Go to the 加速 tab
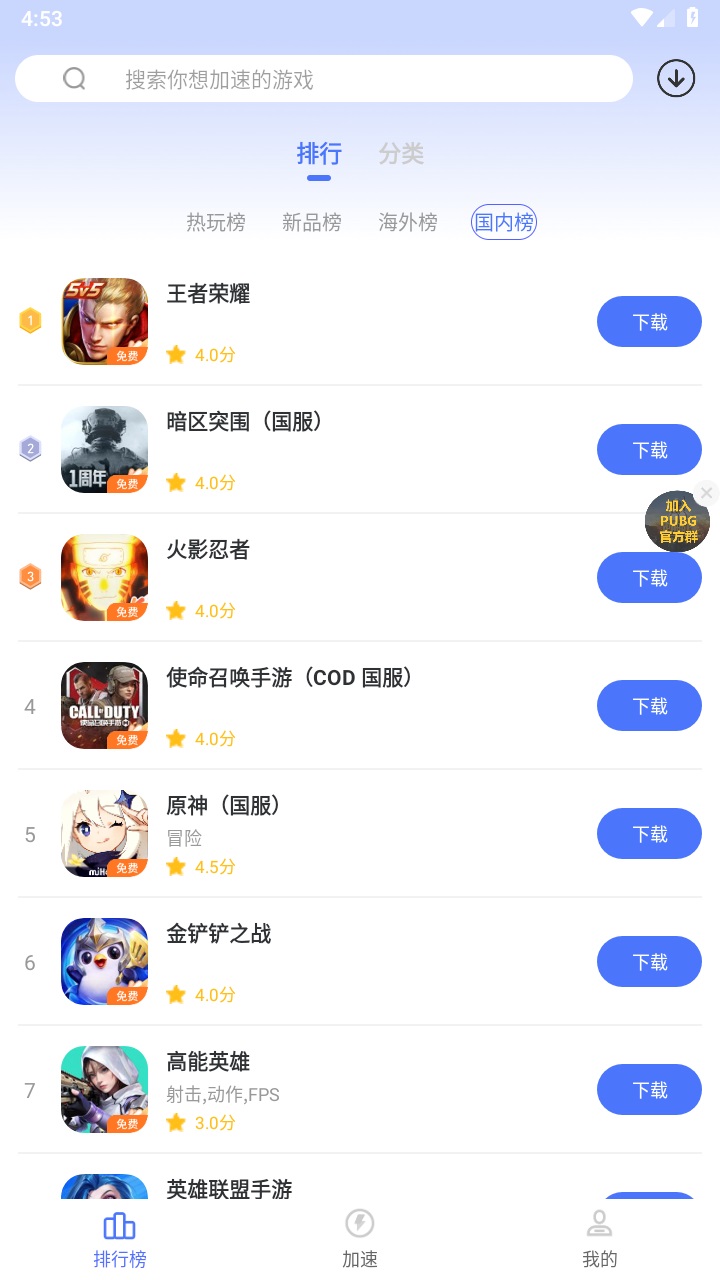 click(x=360, y=1238)
